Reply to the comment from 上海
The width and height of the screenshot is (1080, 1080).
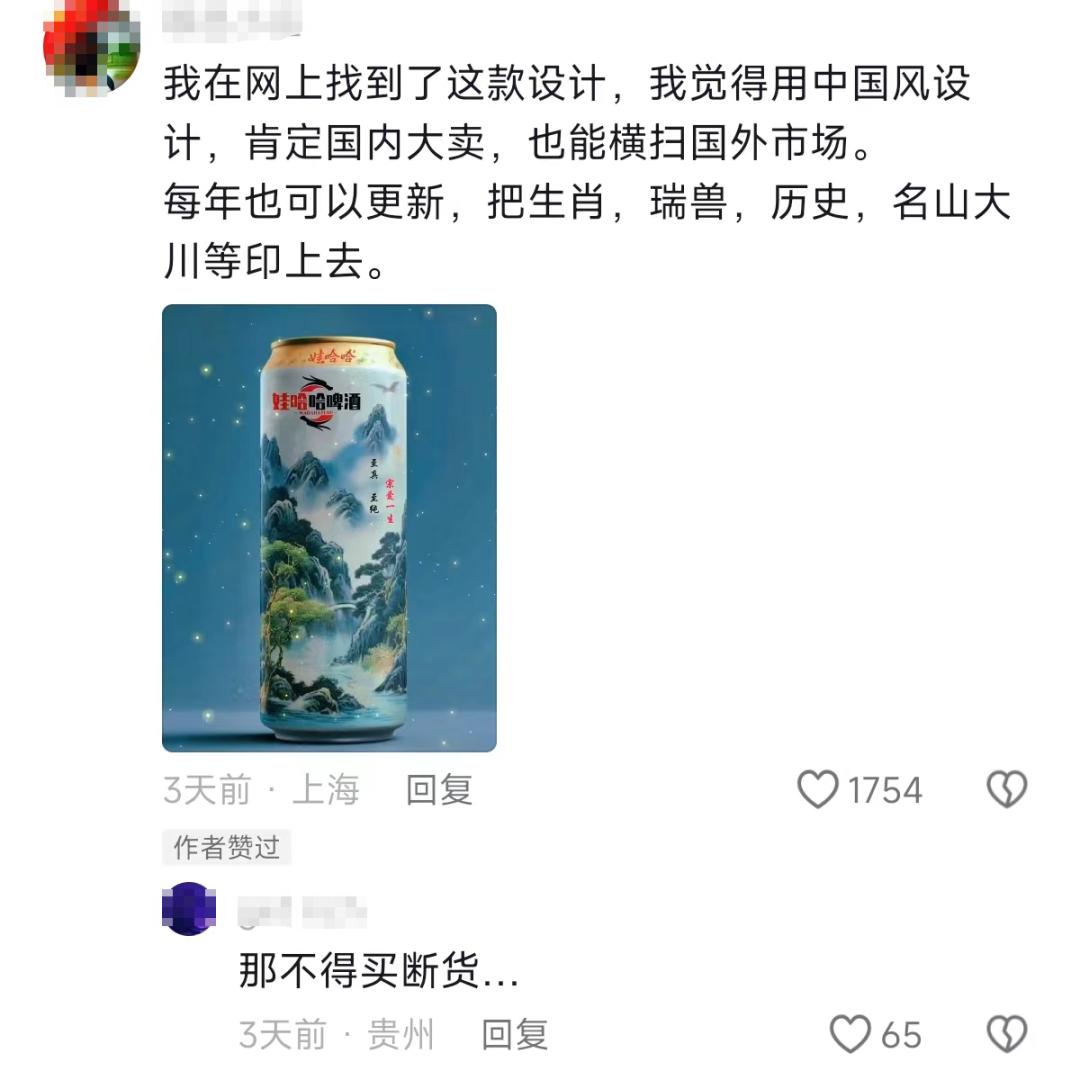point(439,790)
